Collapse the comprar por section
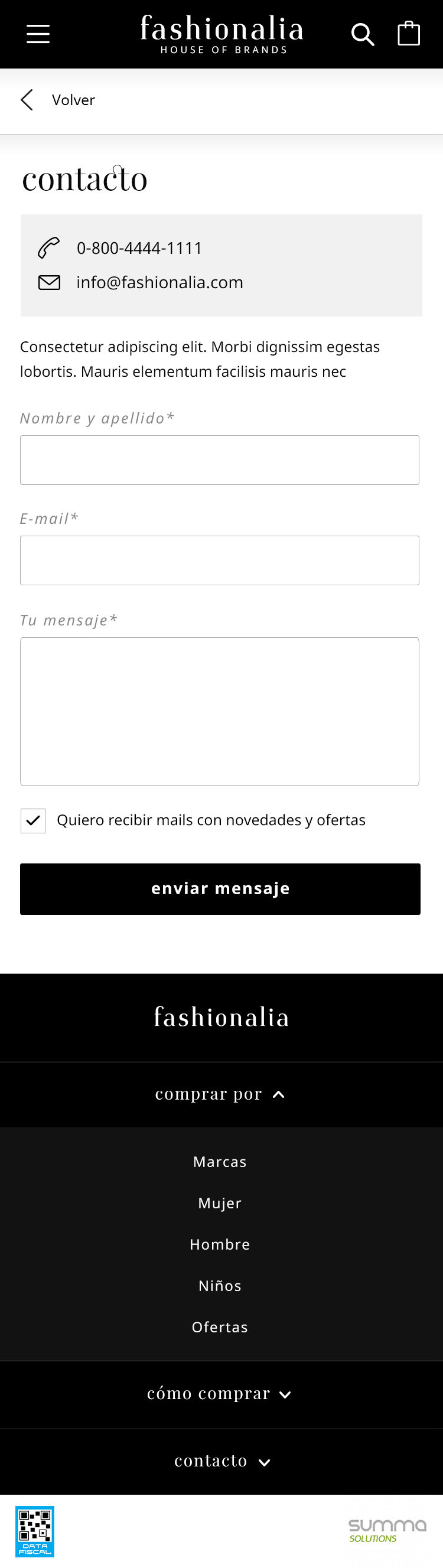The width and height of the screenshot is (443, 1568). tap(220, 1094)
